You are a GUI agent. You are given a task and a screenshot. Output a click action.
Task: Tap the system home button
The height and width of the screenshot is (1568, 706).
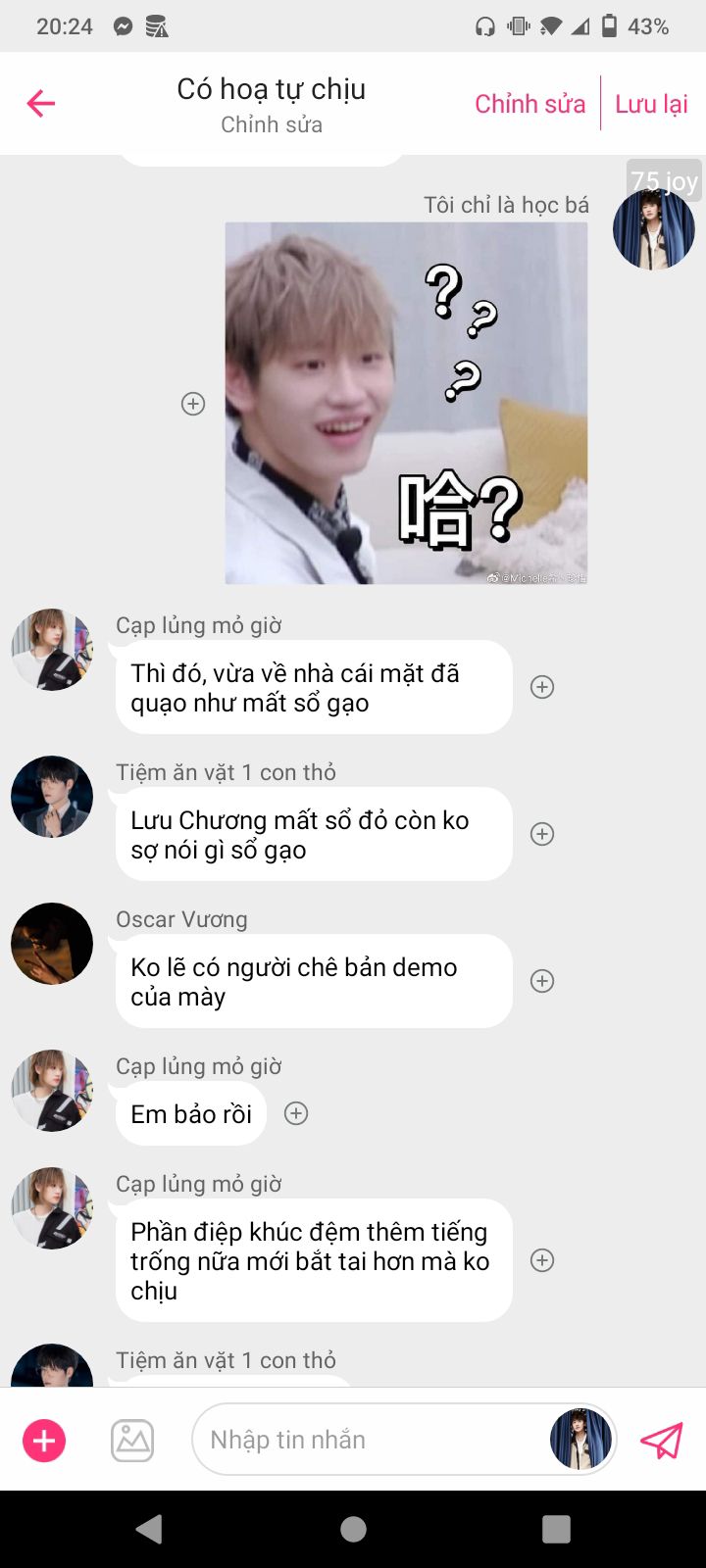(x=353, y=1529)
